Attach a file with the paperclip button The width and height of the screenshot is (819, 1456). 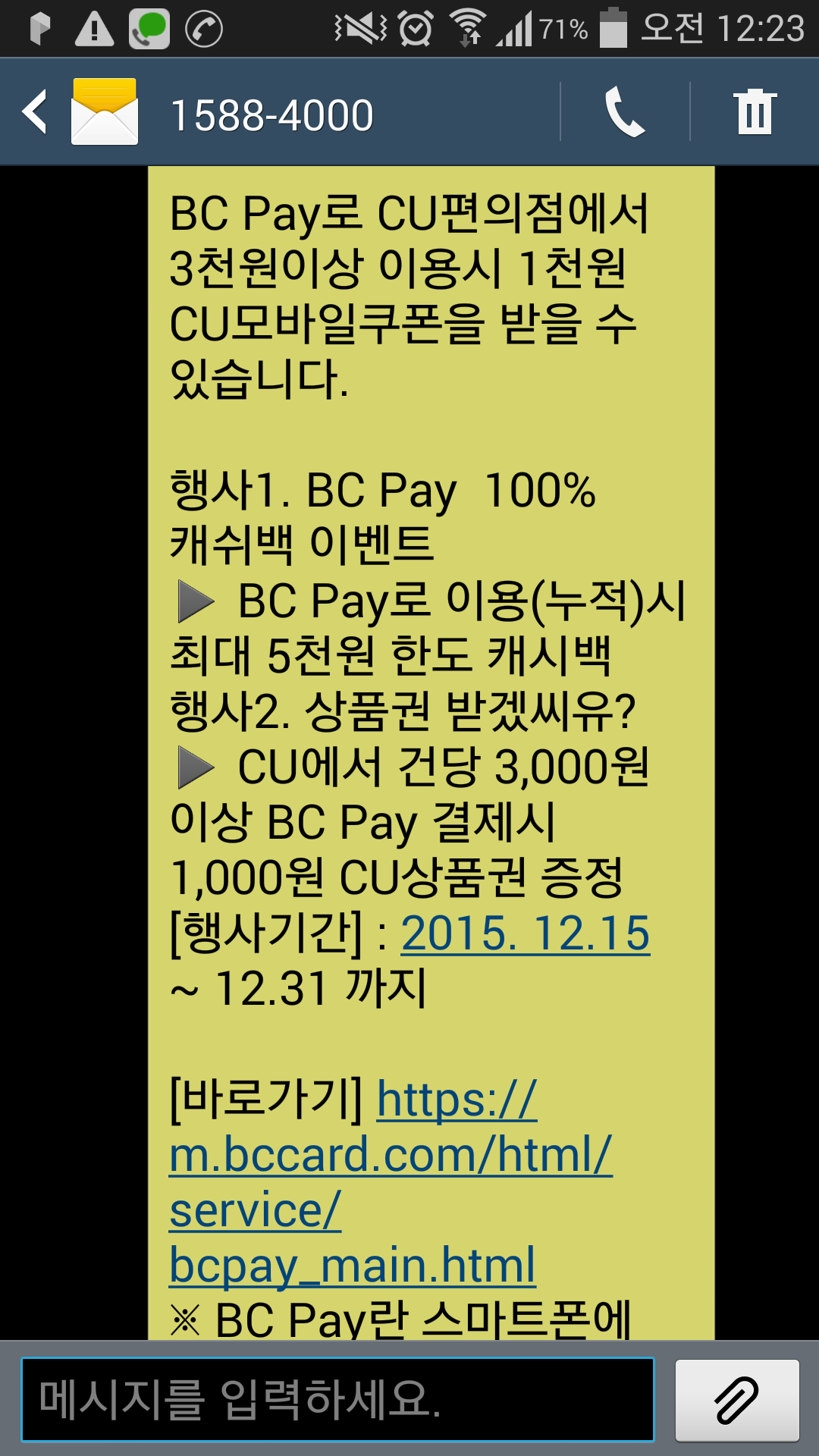pos(737,1400)
